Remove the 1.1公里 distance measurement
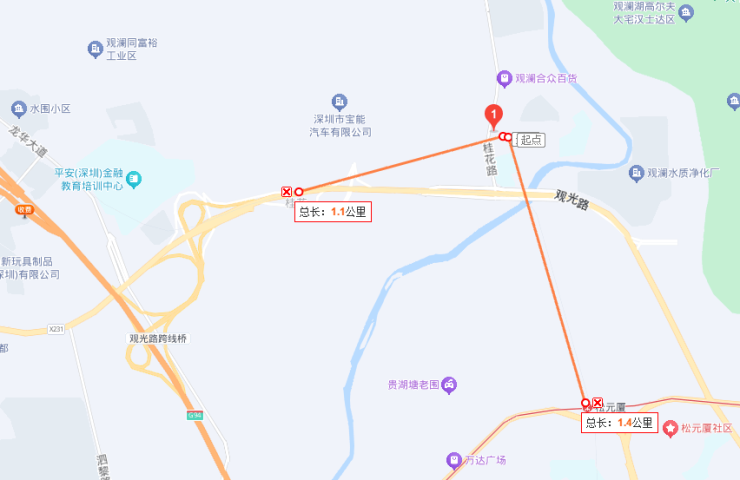 (287, 191)
